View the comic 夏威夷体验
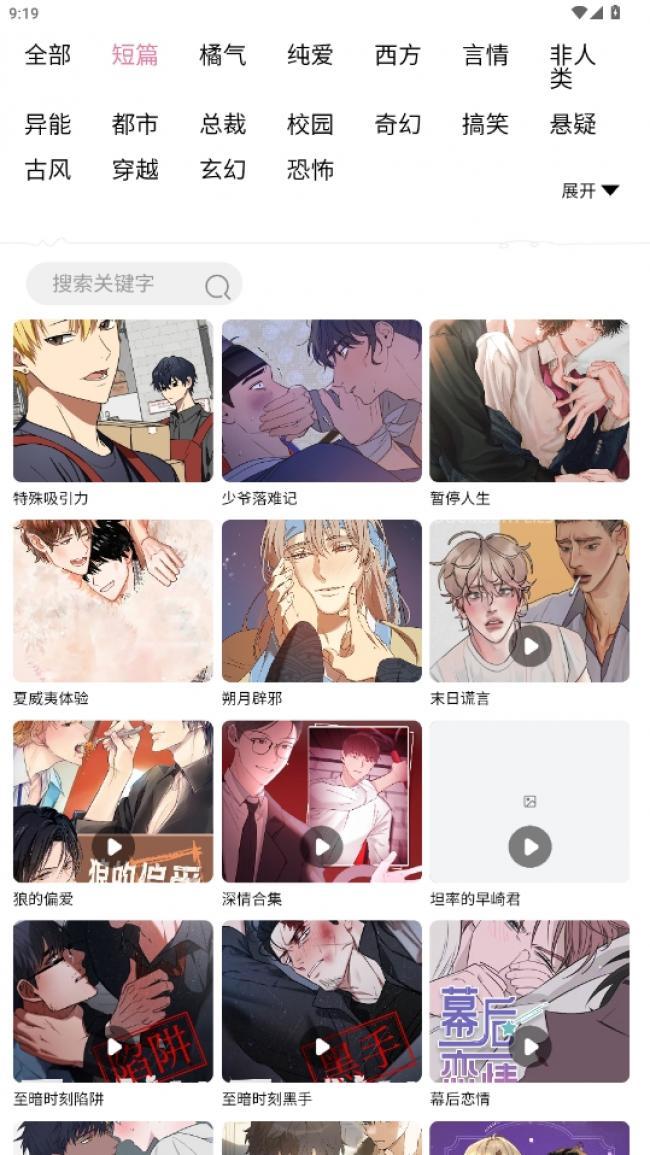 pyautogui.click(x=113, y=601)
